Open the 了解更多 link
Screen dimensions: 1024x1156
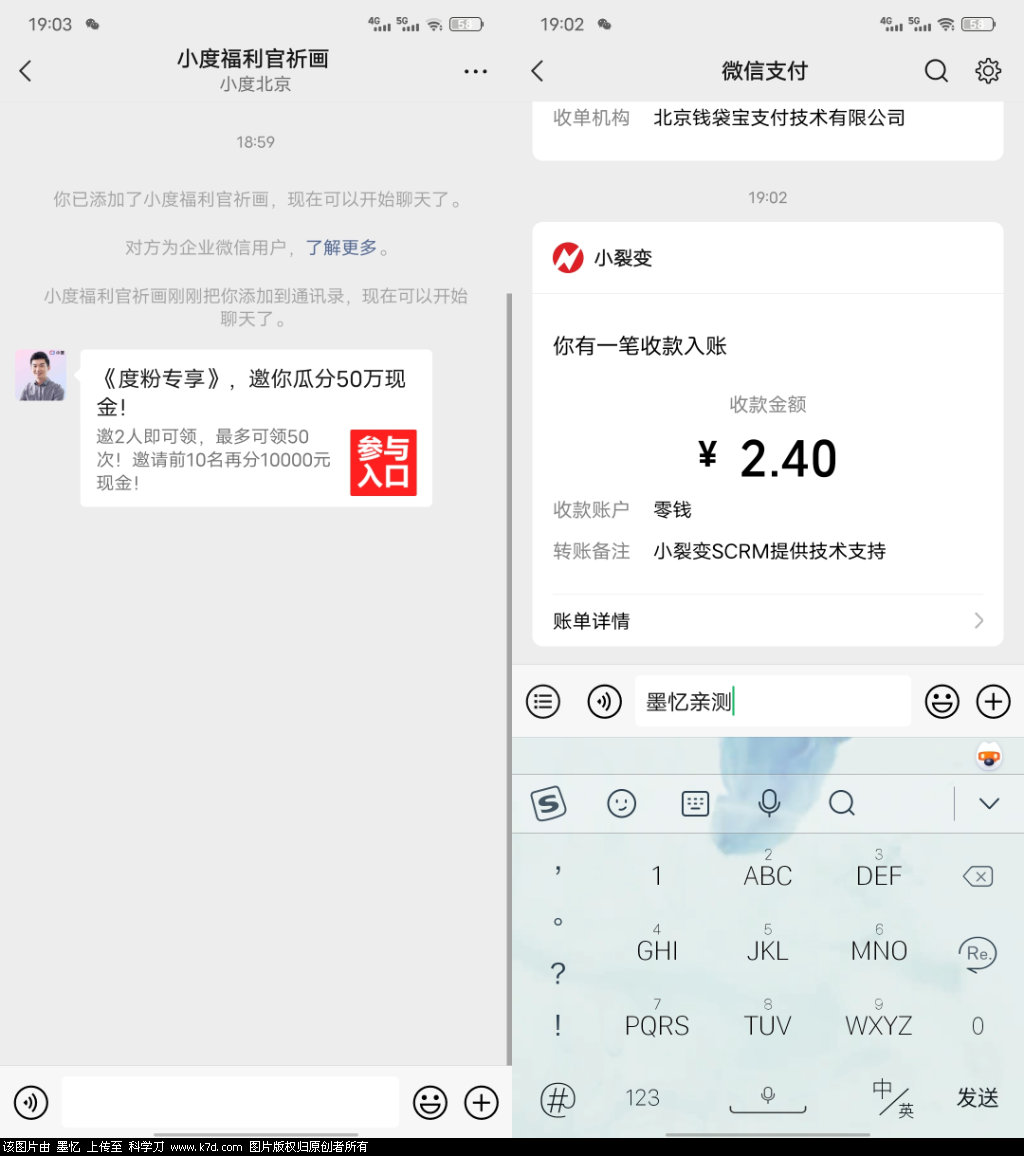click(x=342, y=248)
